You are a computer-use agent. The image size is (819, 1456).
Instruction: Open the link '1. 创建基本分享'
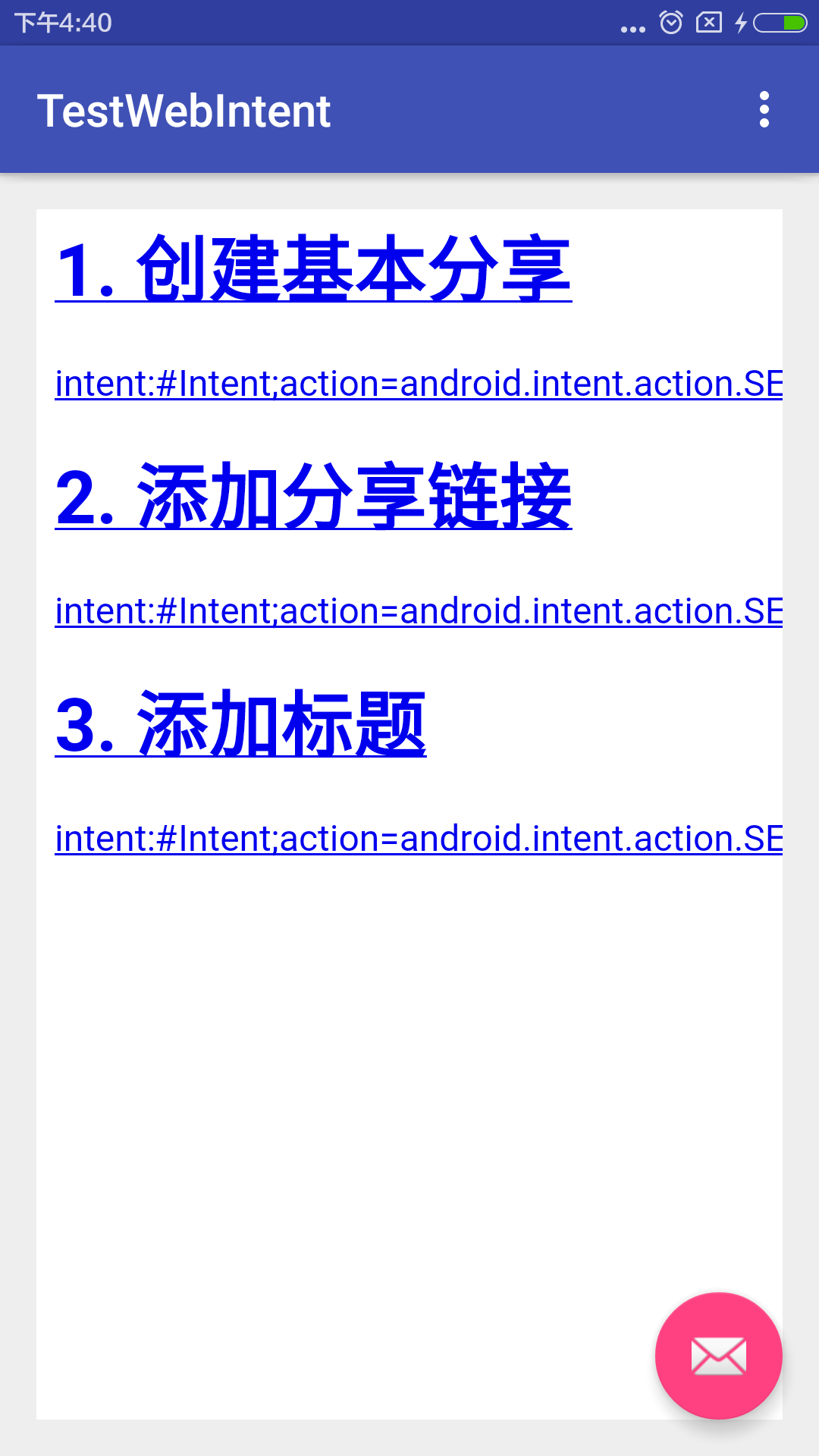click(x=313, y=268)
